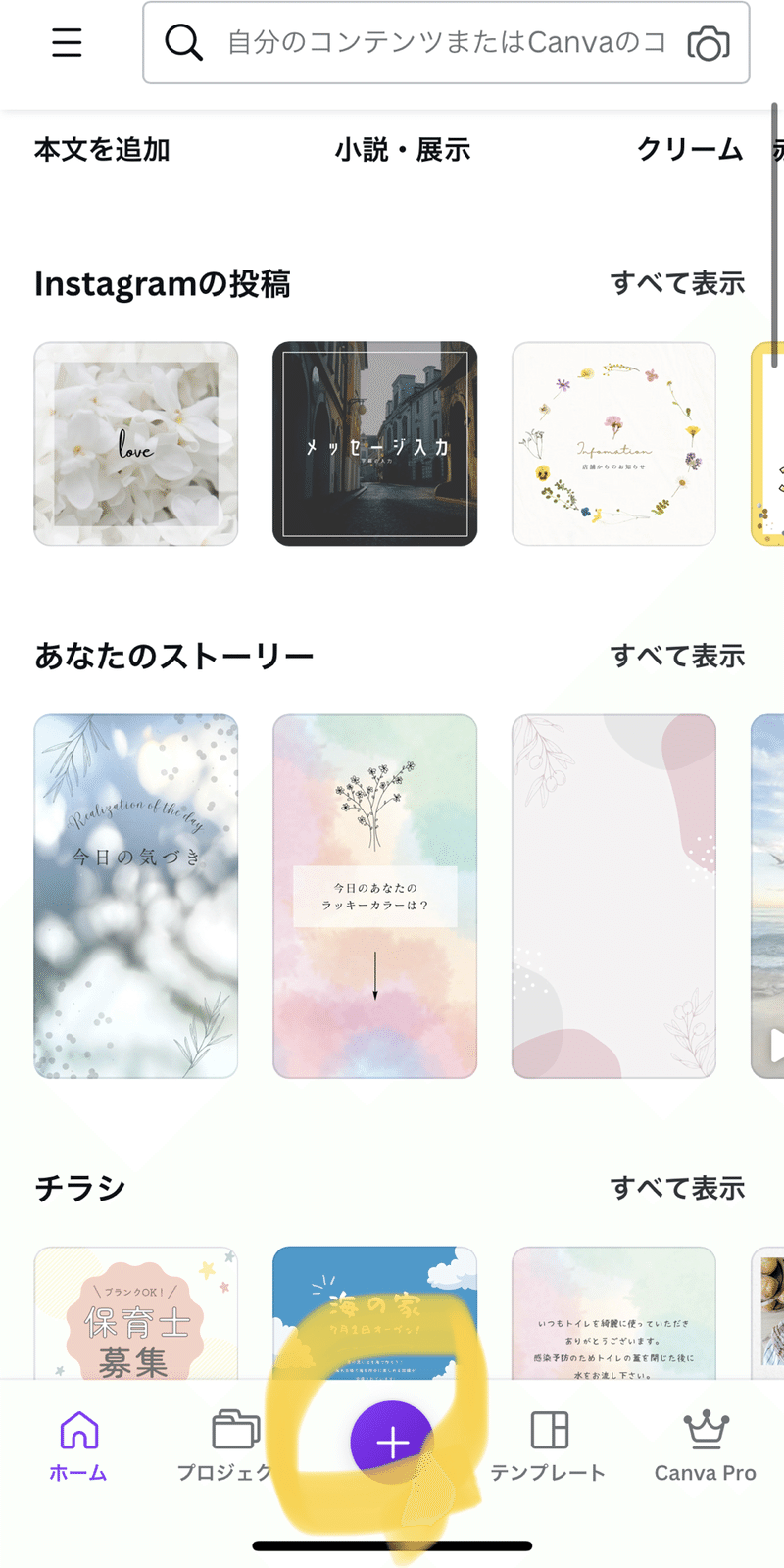Show all Instagram post templates

coord(677,284)
